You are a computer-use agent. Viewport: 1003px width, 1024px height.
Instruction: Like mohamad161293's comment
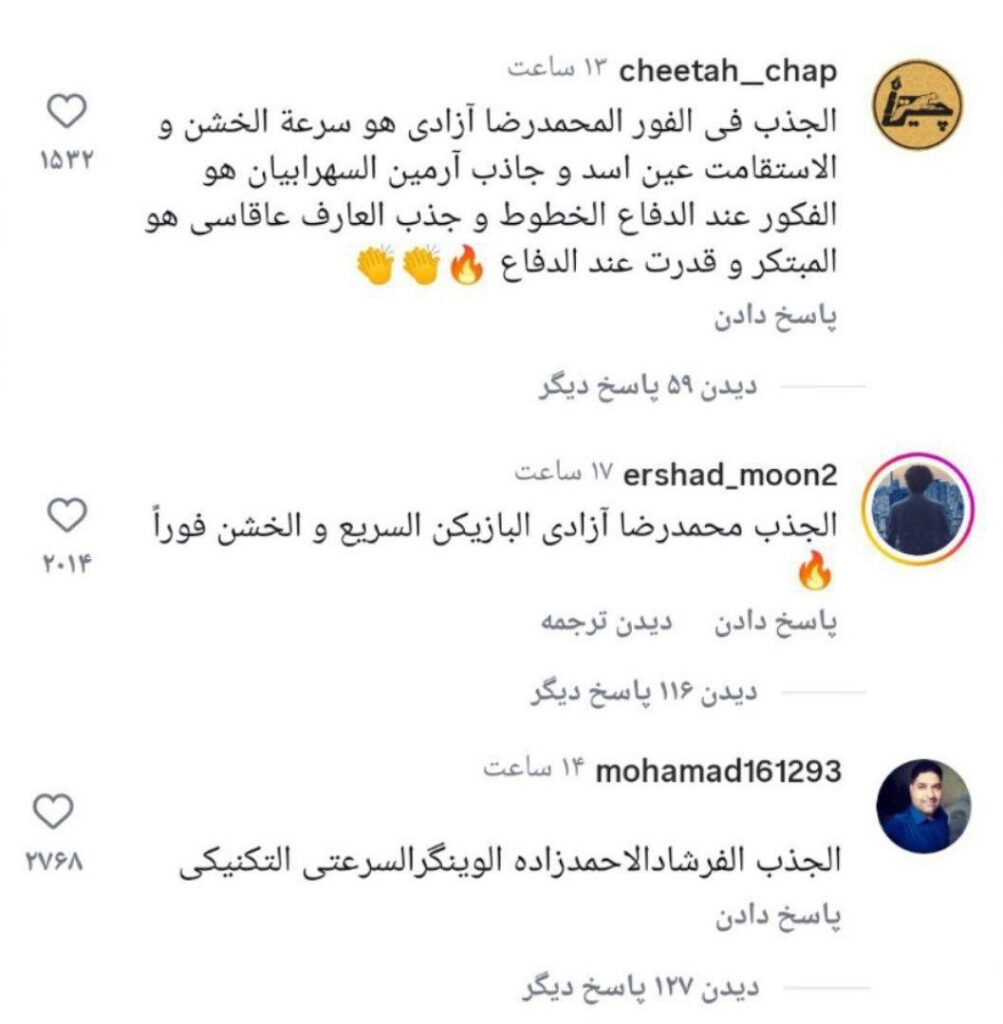tap(54, 811)
